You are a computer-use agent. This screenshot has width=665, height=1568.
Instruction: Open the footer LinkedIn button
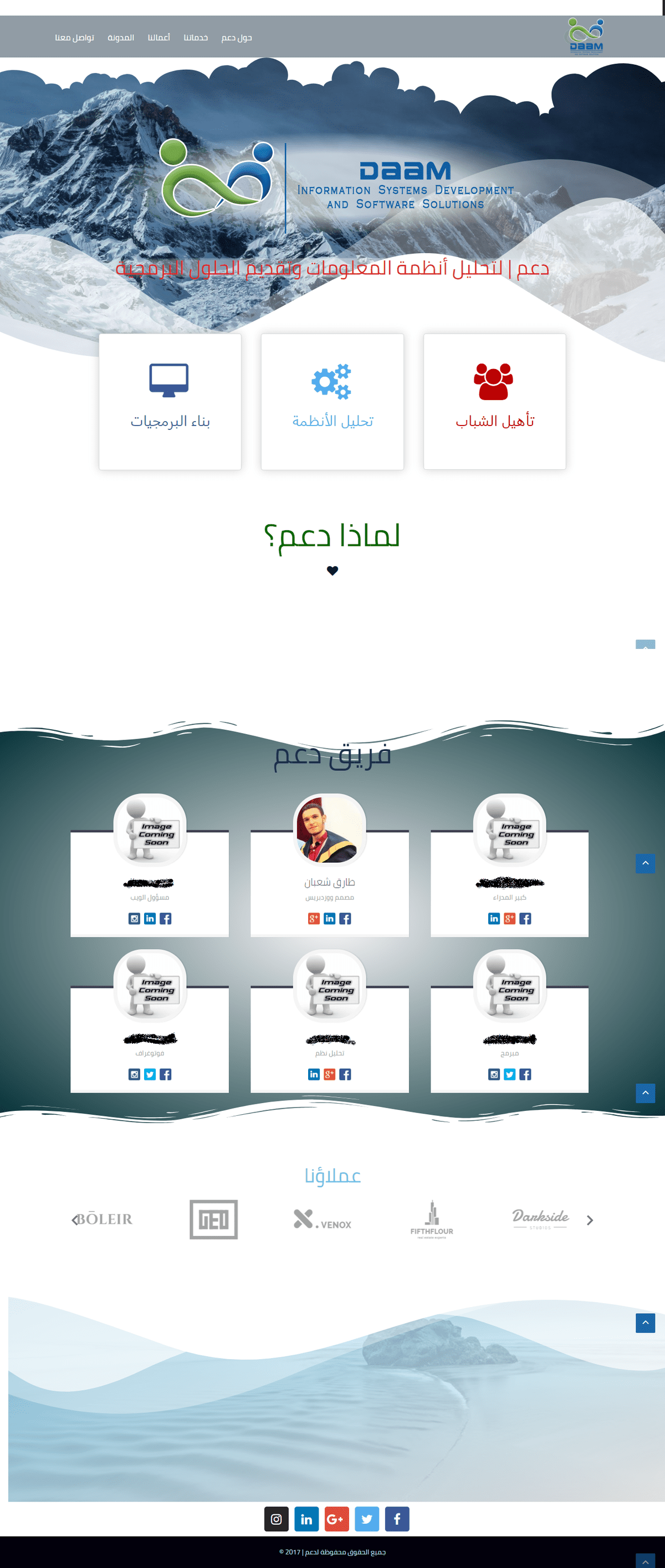(306, 1519)
